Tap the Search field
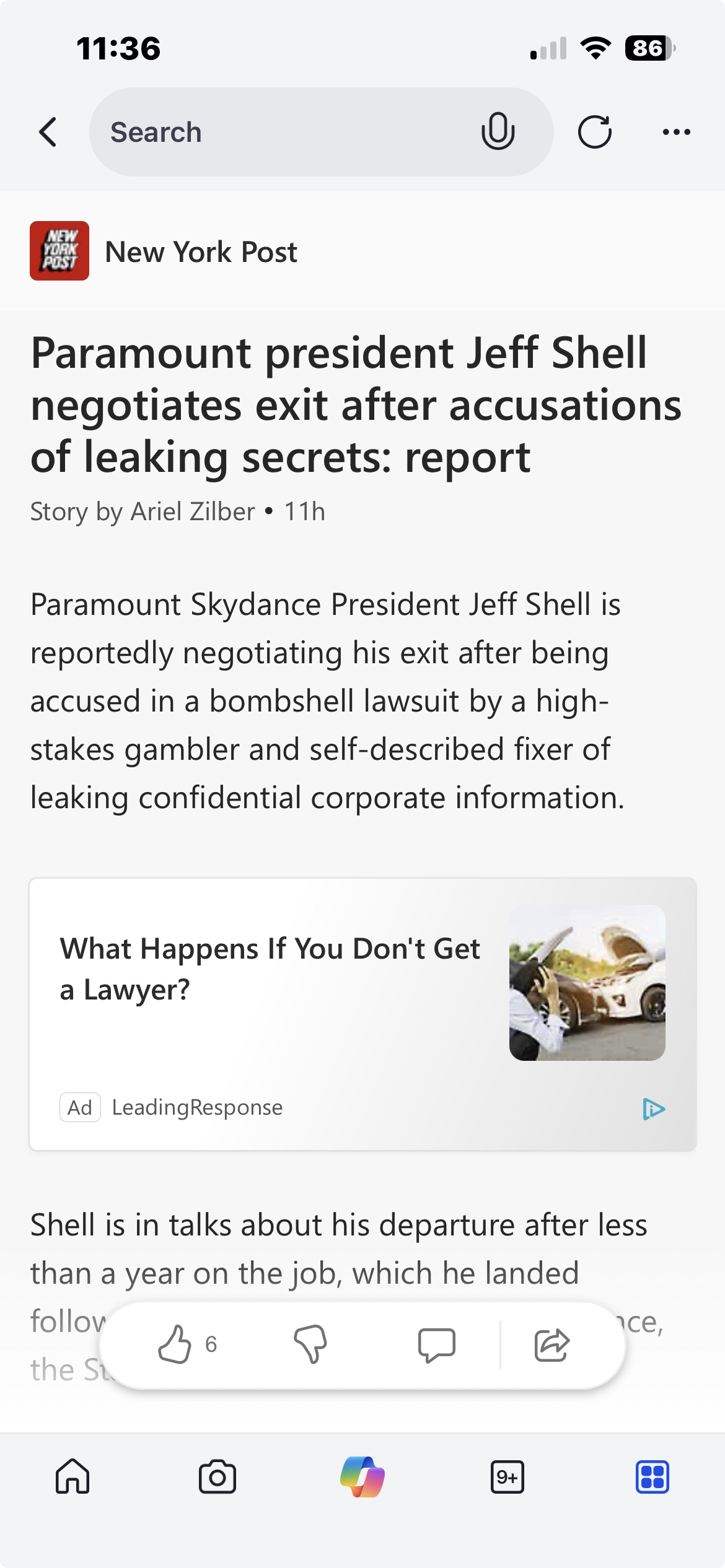 point(279,132)
